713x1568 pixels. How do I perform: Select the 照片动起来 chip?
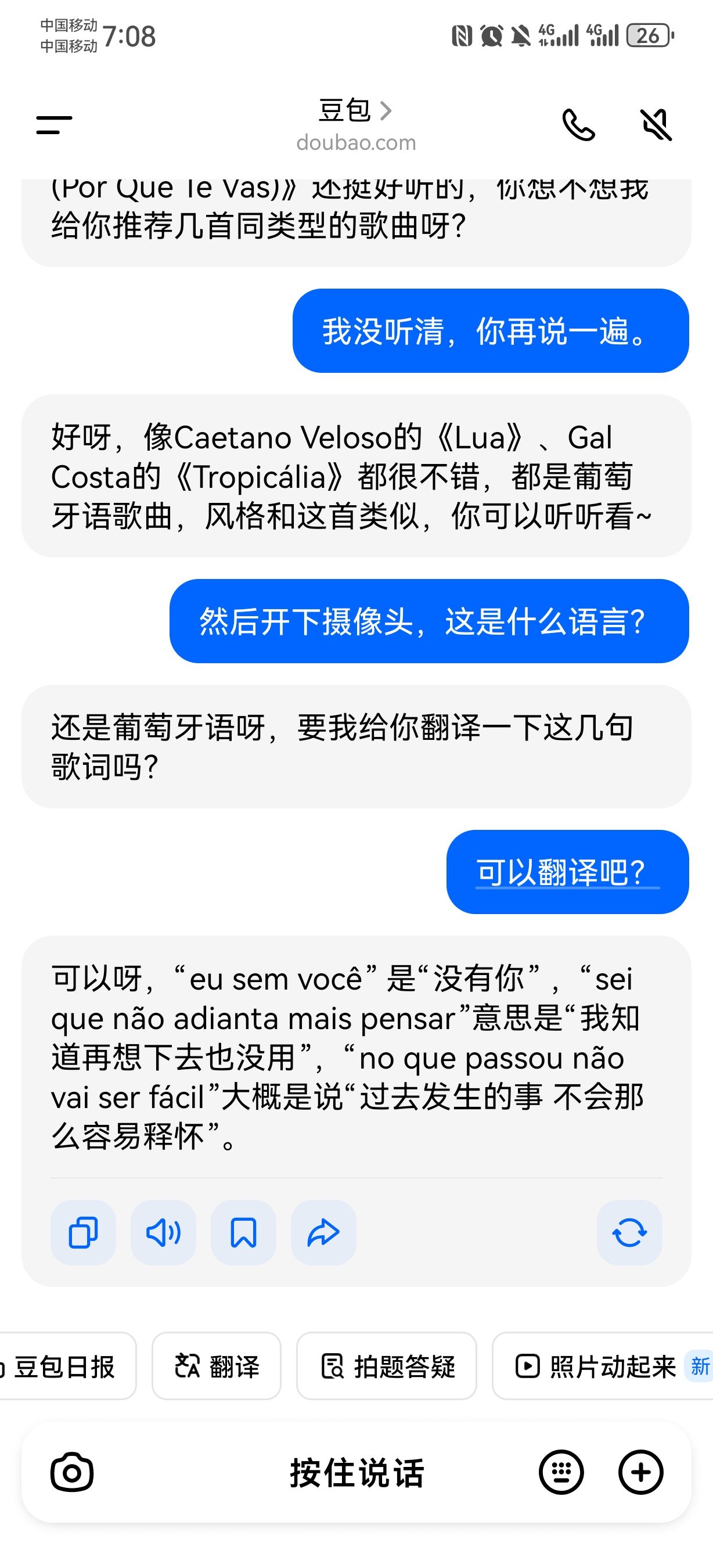point(602,1366)
